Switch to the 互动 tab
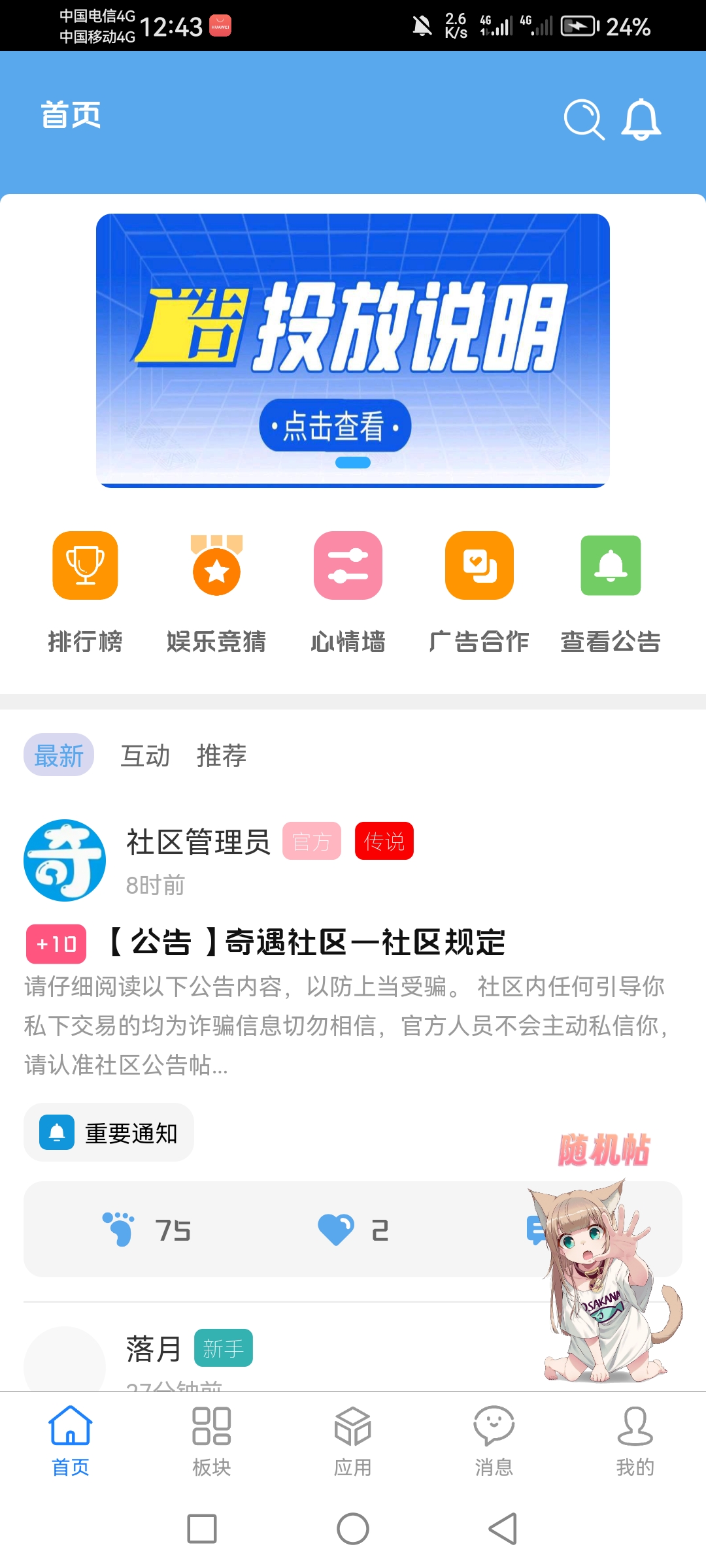This screenshot has width=706, height=1568. (145, 755)
